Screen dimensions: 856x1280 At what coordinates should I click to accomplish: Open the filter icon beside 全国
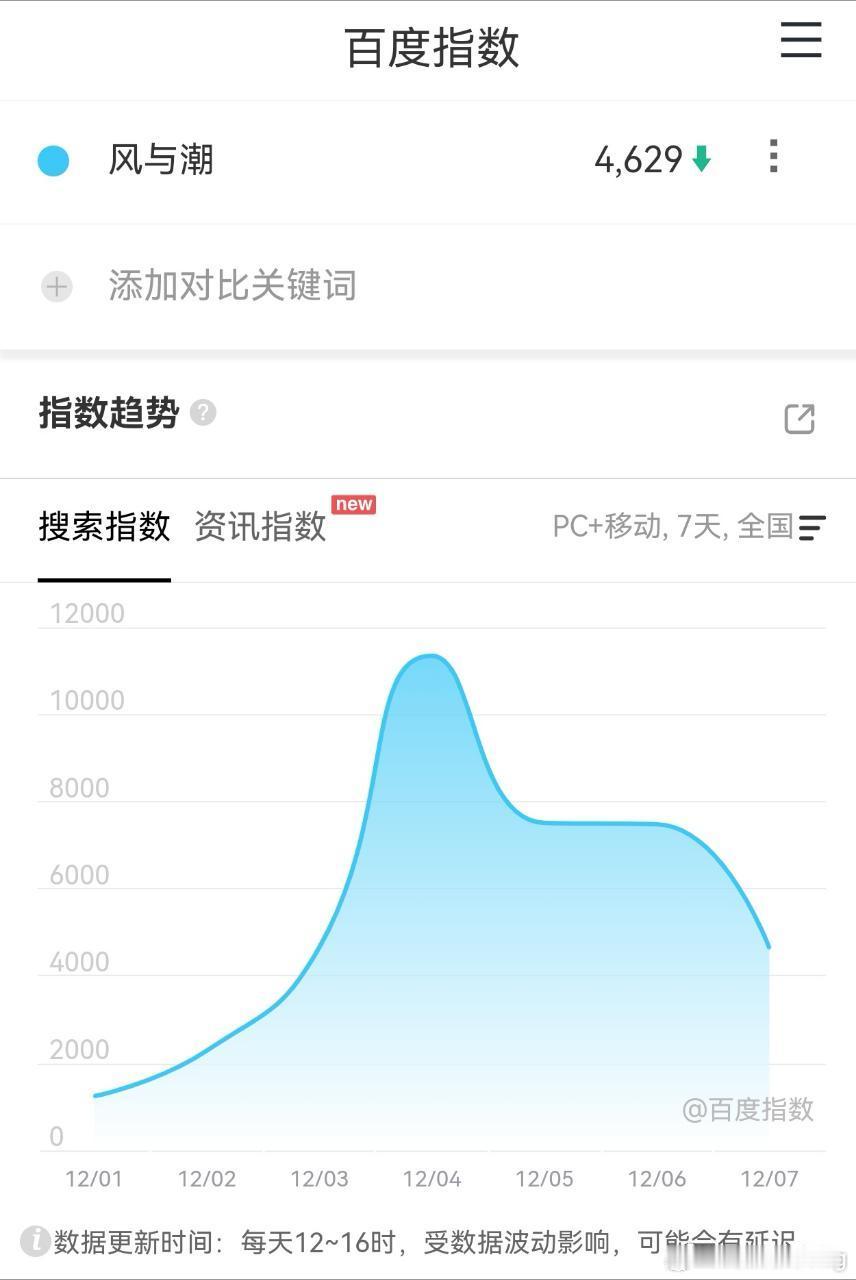814,527
